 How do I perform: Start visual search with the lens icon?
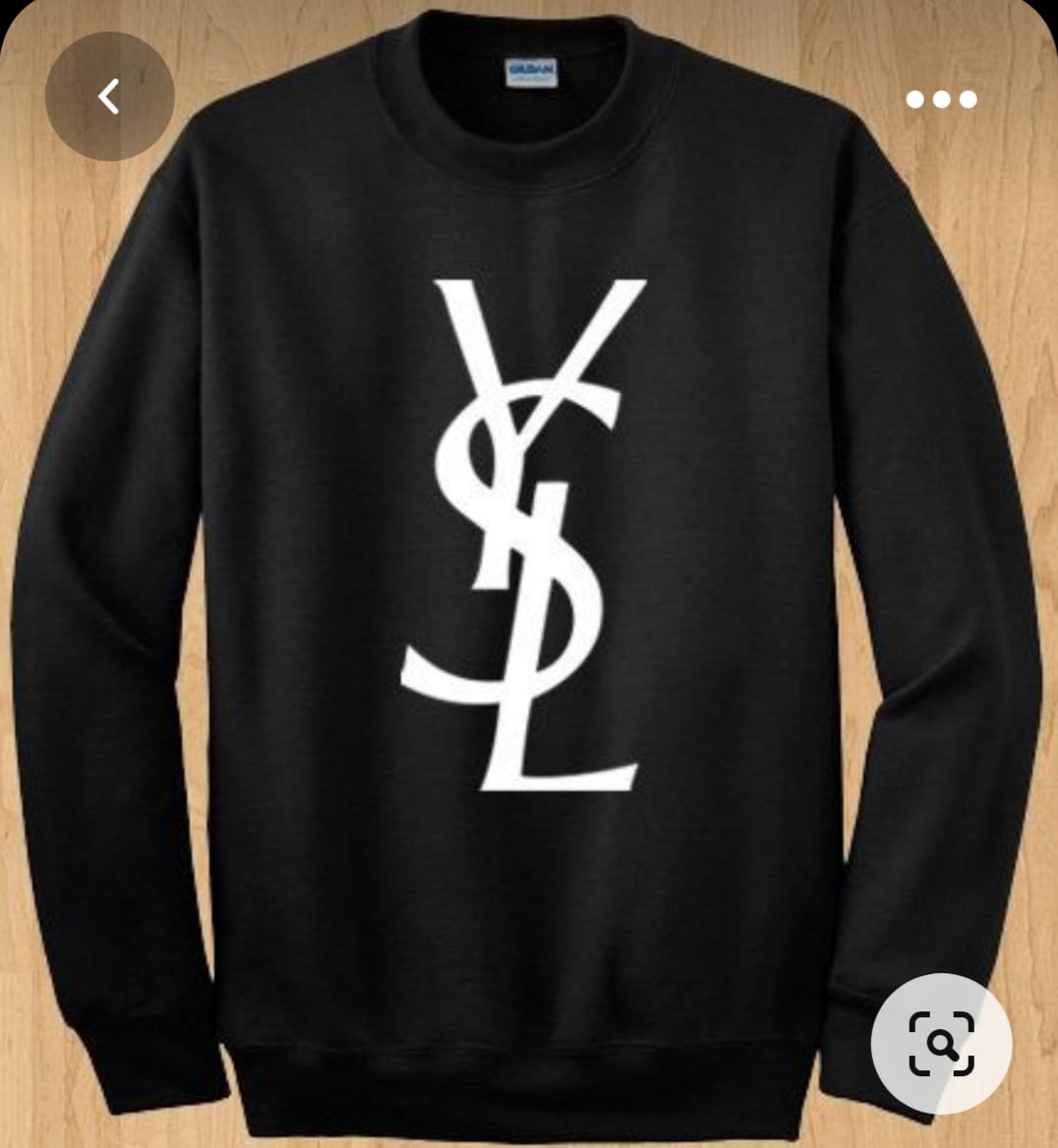click(941, 1042)
